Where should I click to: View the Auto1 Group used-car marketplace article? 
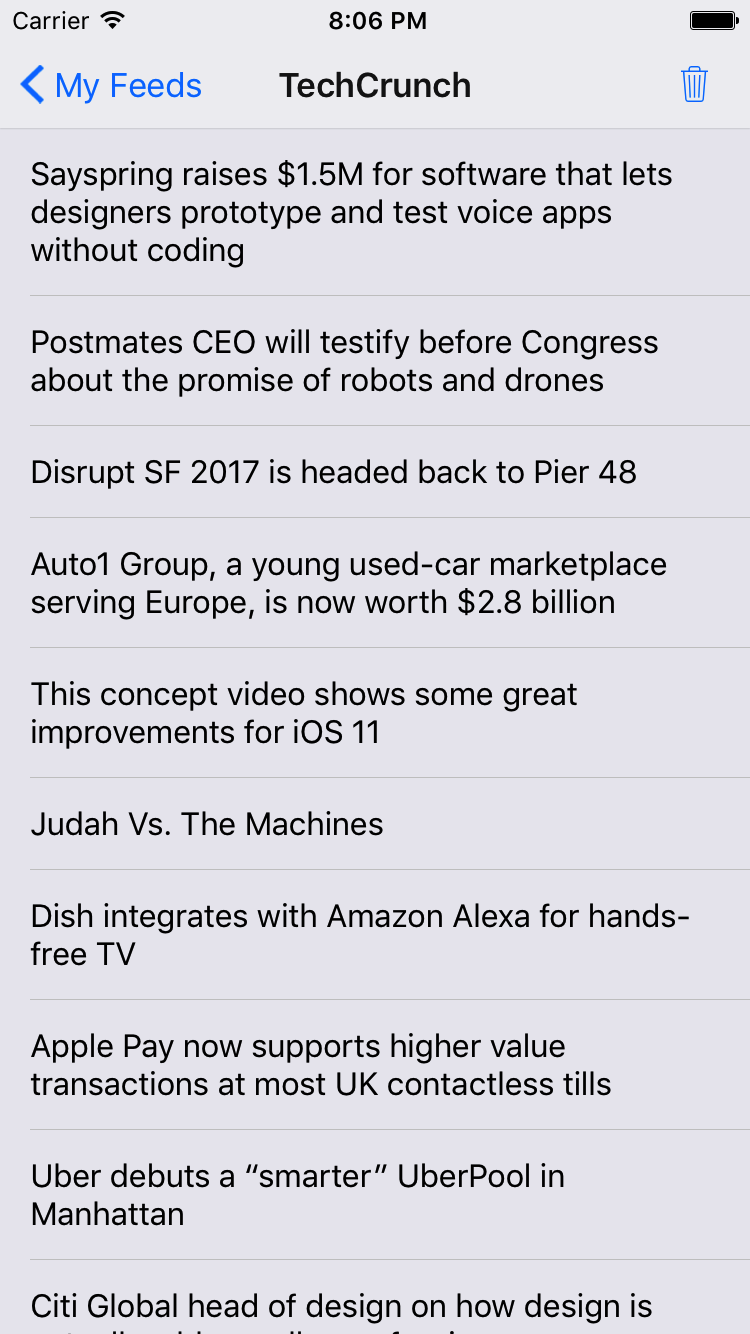(x=375, y=583)
